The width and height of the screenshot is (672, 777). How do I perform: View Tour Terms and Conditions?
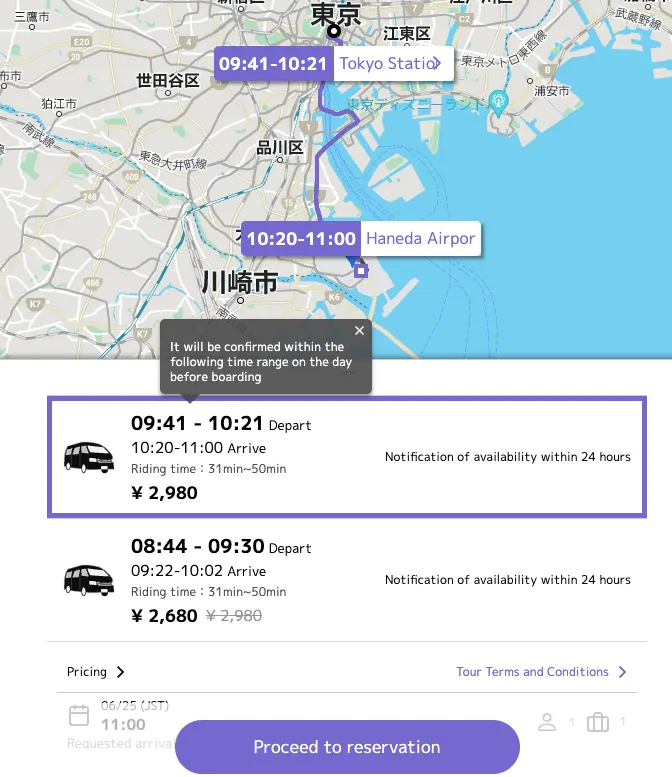(541, 672)
